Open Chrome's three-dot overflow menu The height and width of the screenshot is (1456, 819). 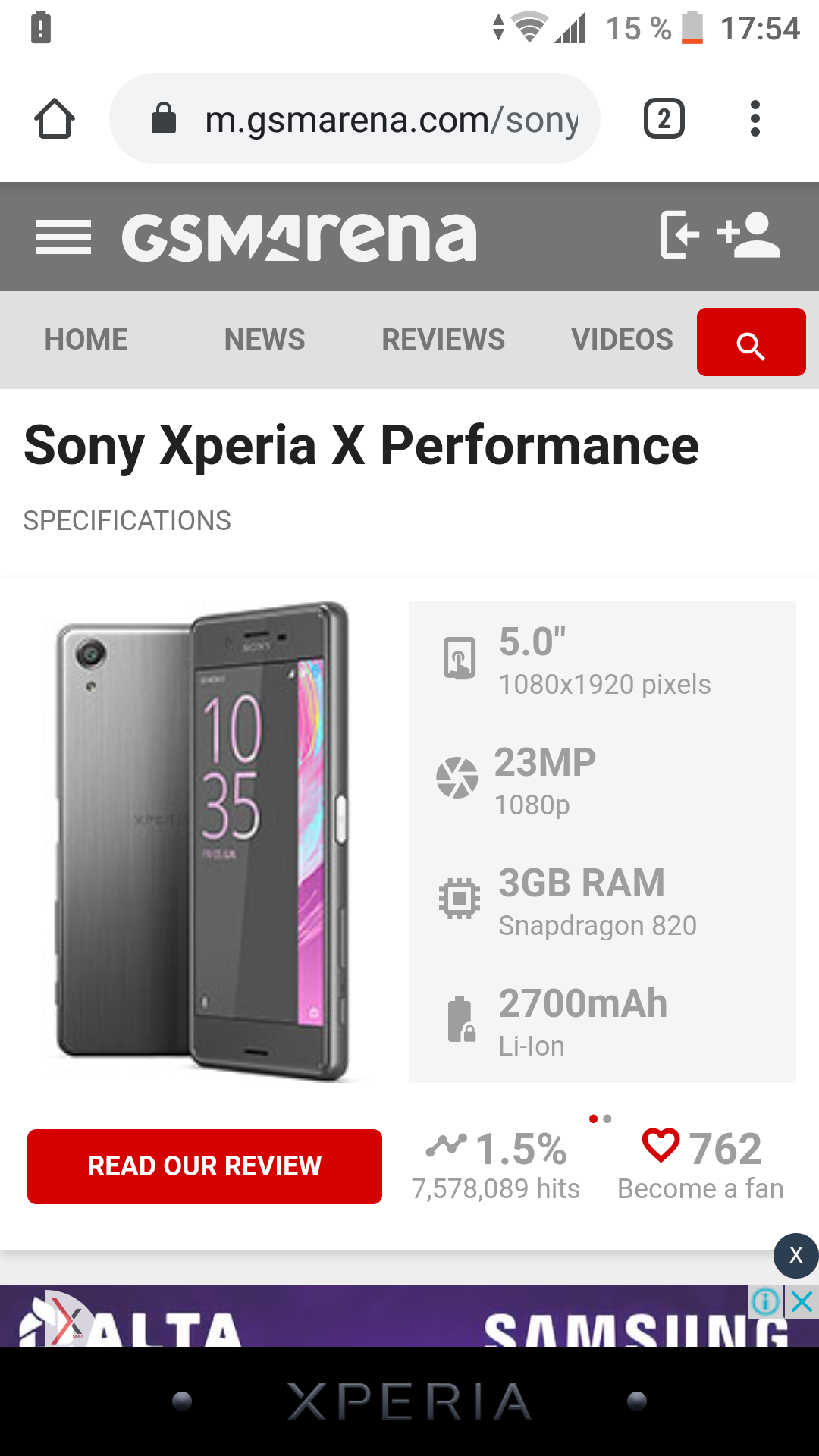tap(755, 119)
